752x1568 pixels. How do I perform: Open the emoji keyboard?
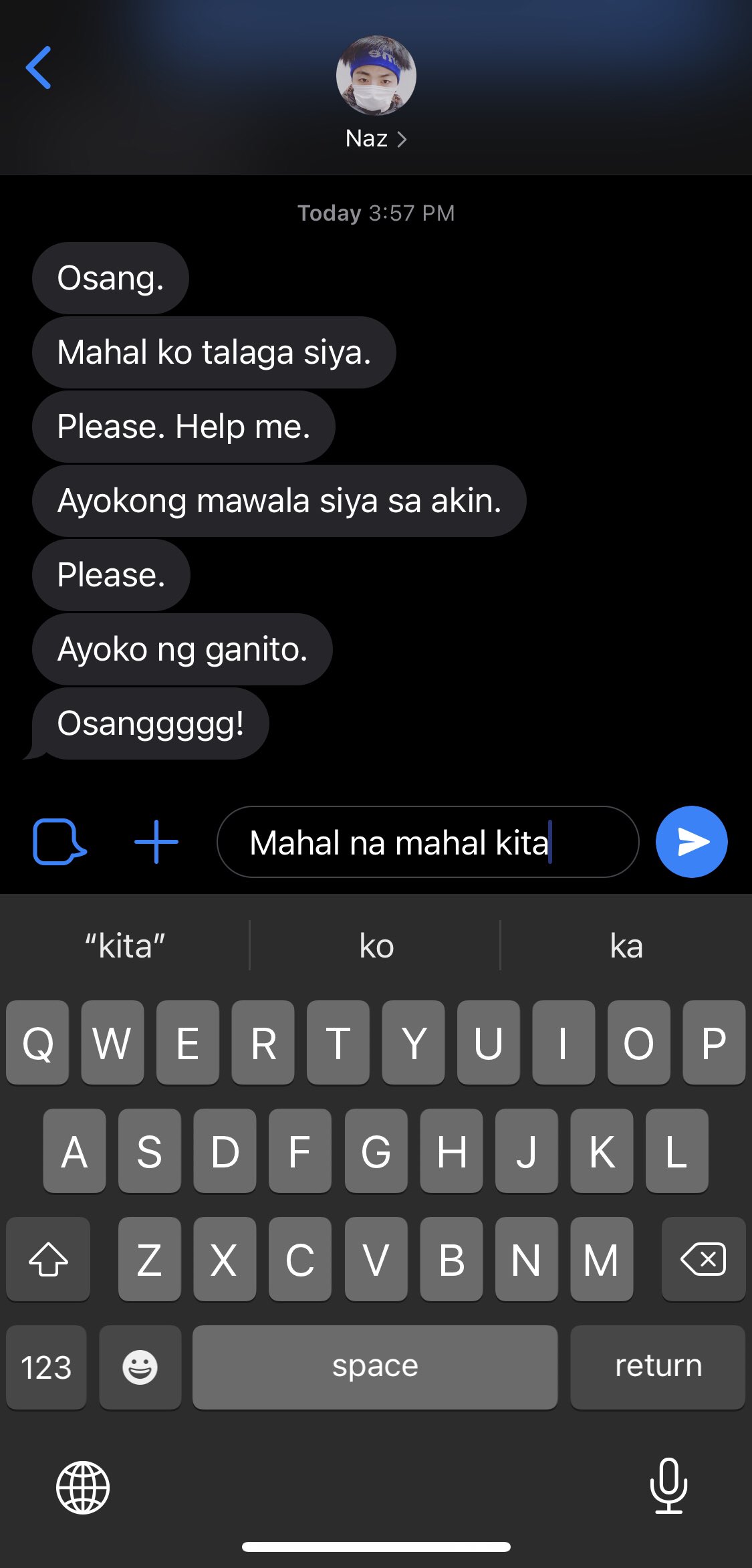(x=140, y=1367)
